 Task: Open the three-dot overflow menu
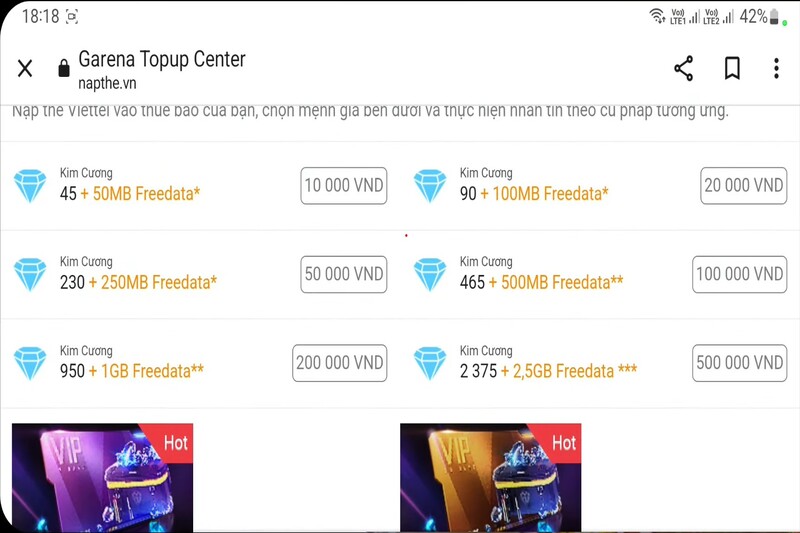click(x=776, y=68)
